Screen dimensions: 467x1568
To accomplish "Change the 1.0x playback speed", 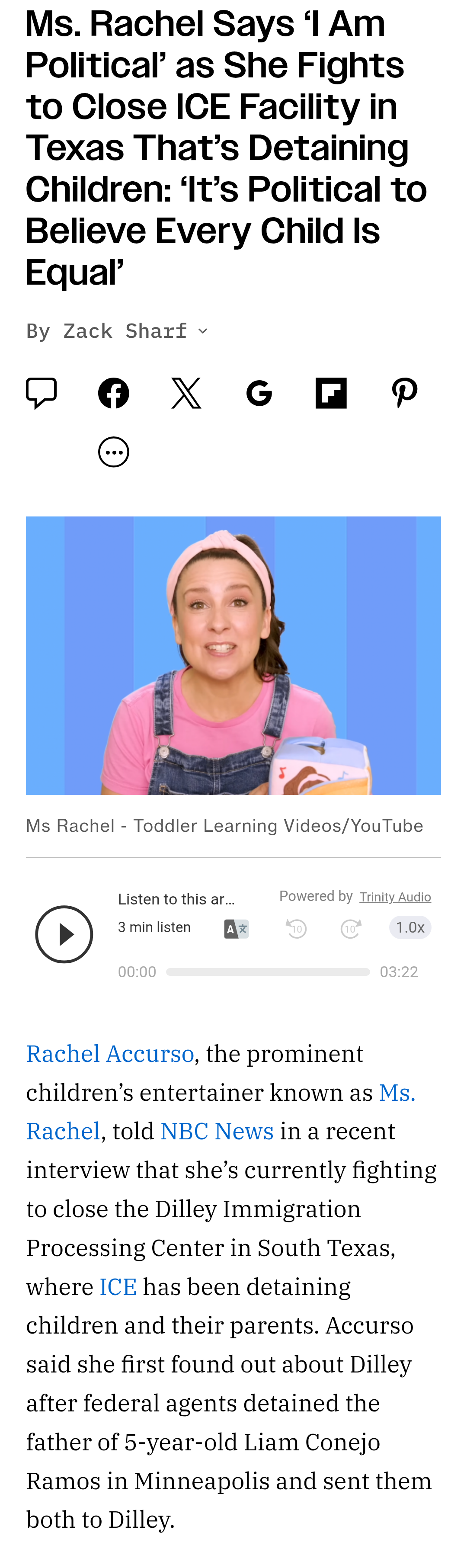I will [410, 928].
